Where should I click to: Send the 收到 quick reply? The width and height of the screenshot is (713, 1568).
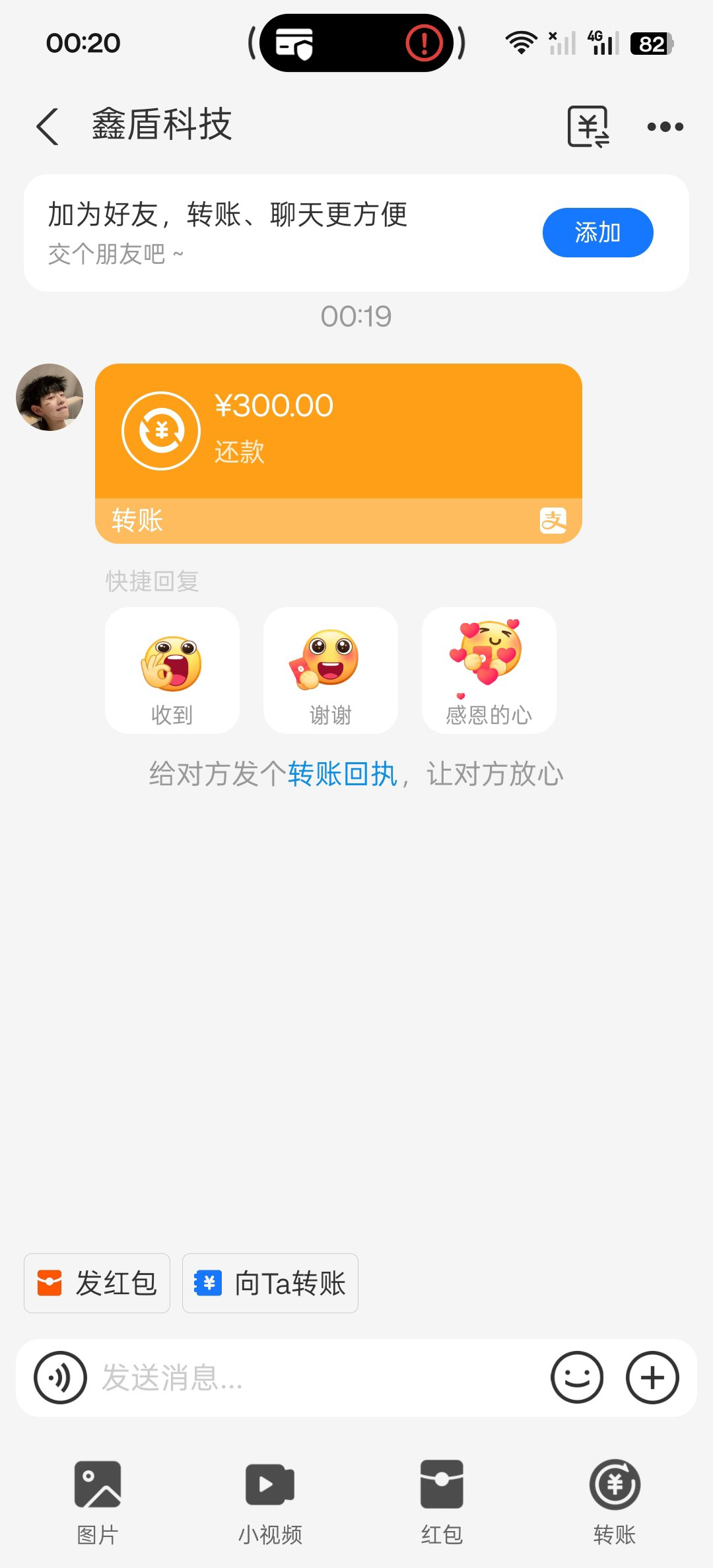pos(172,670)
